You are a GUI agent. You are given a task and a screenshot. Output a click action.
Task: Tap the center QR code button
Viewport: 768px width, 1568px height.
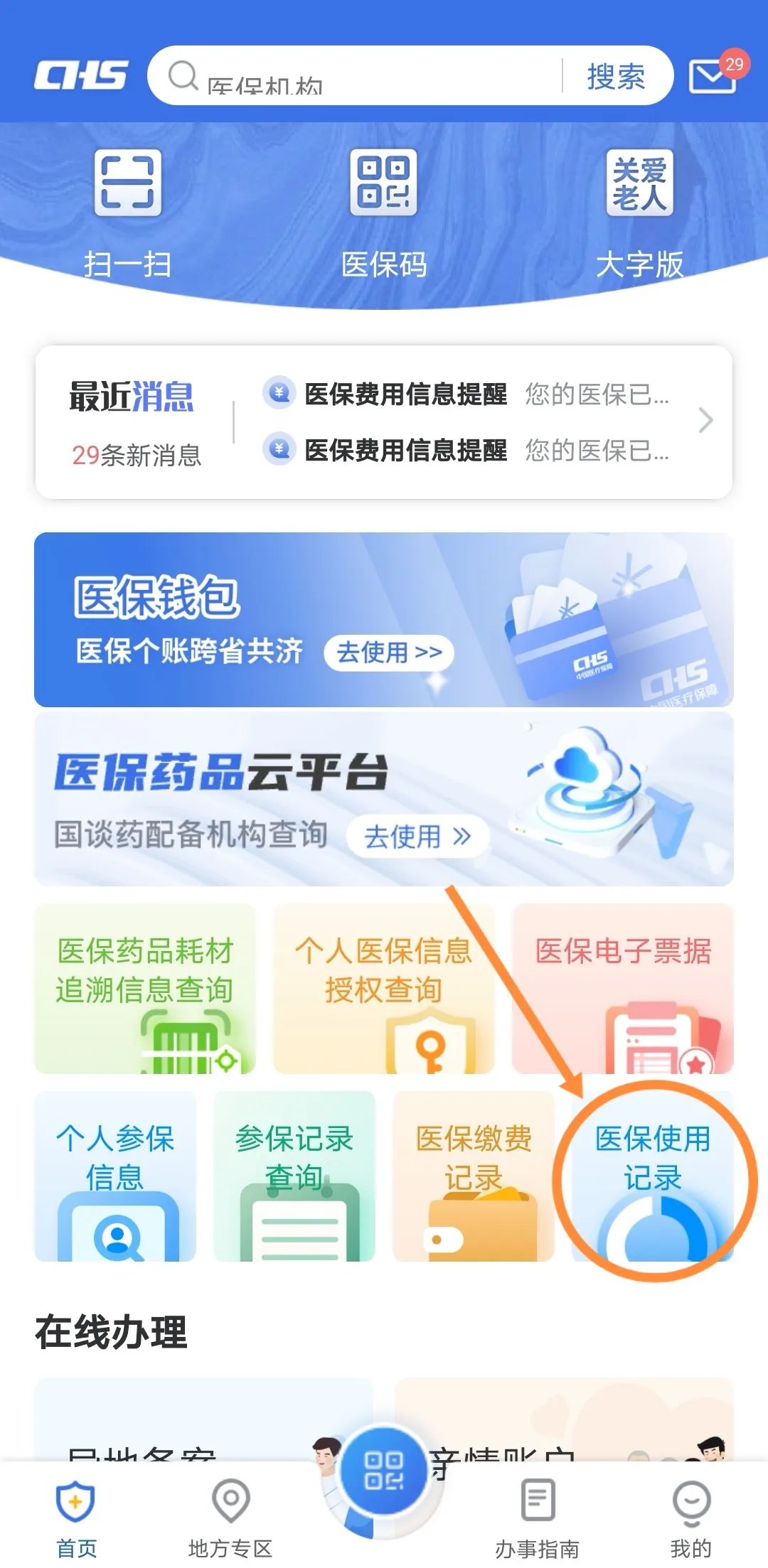(384, 1470)
